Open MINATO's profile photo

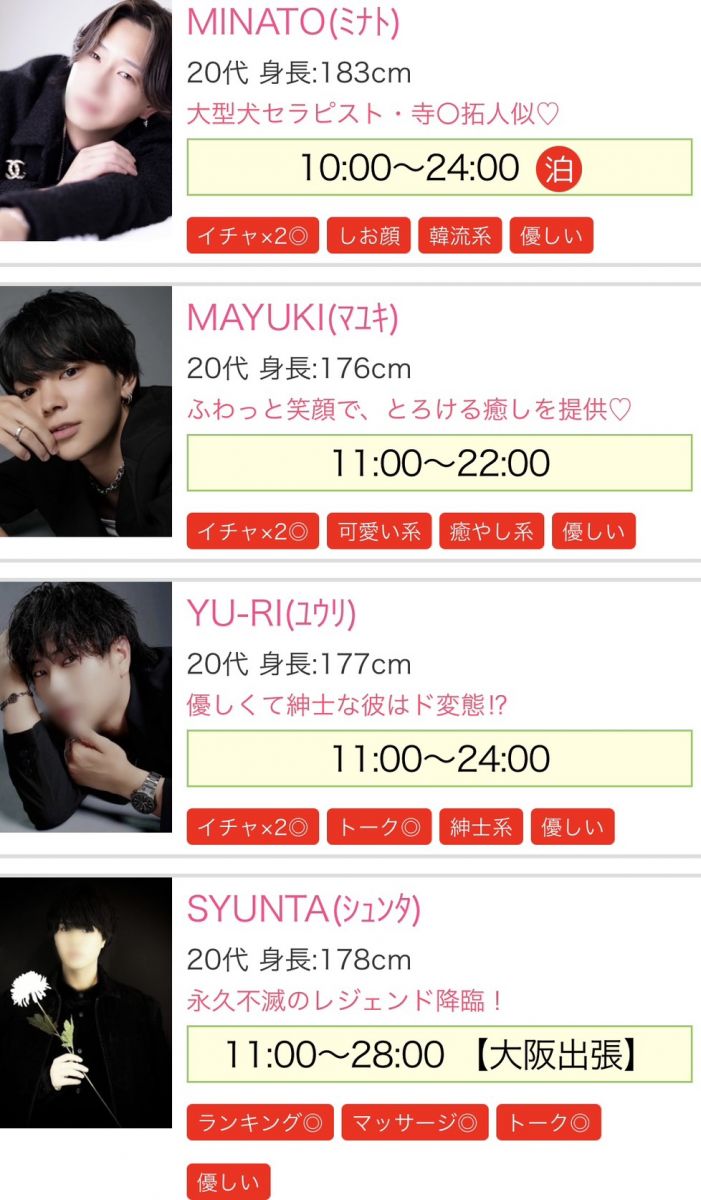(86, 120)
